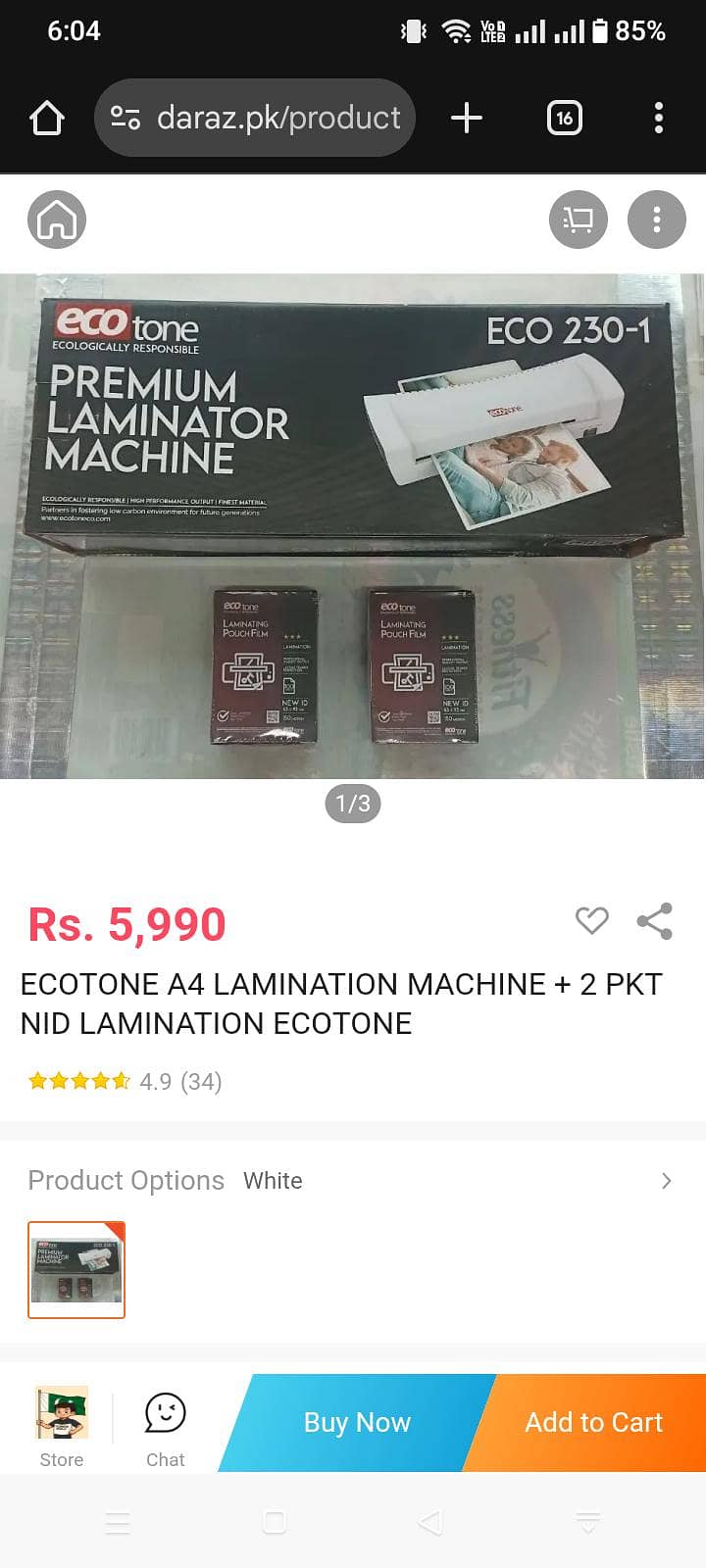The image size is (706, 1568).
Task: Visit the seller's Store
Action: click(61, 1421)
